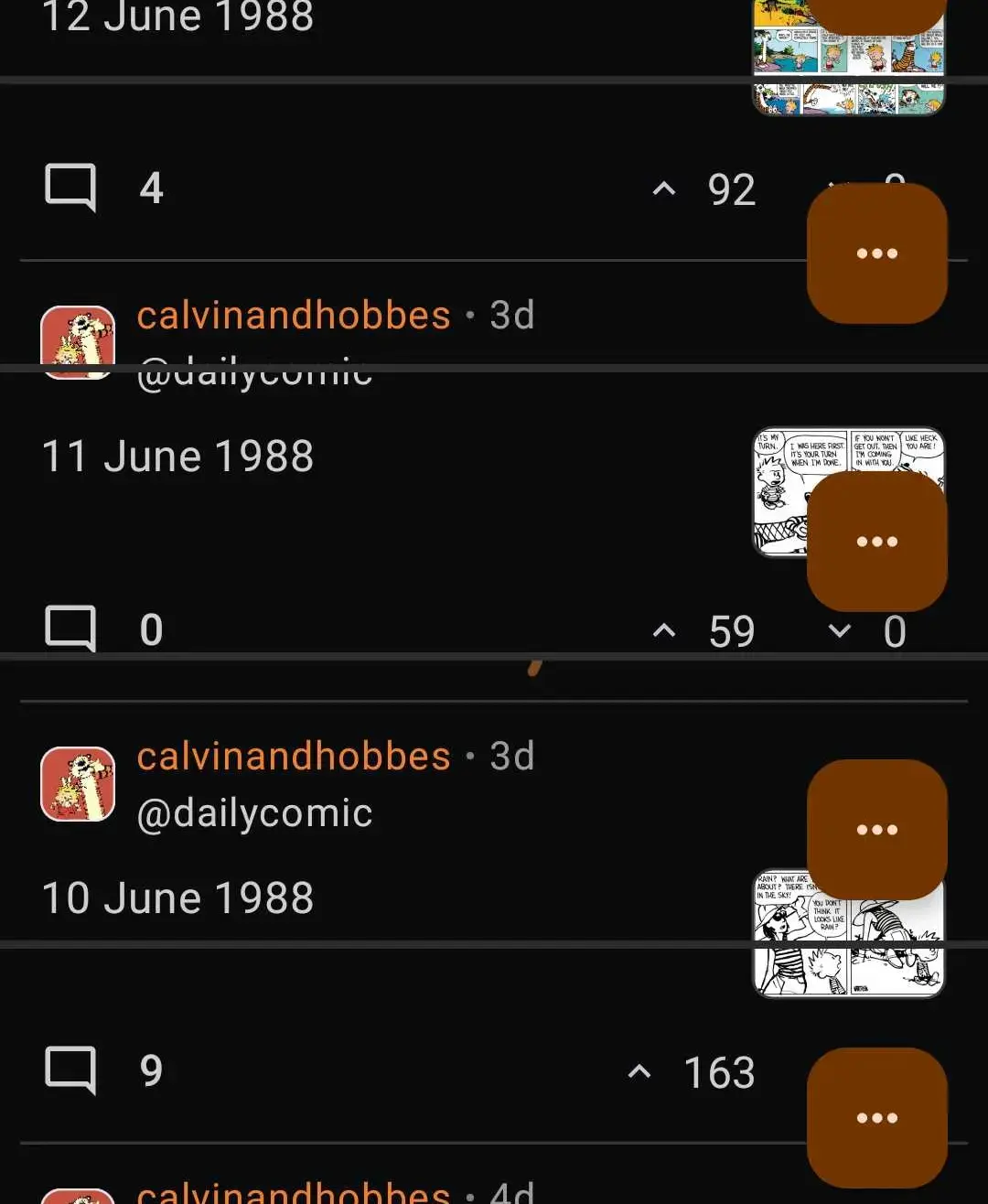
Task: Open the 11 June 1988 post
Action: [x=178, y=457]
